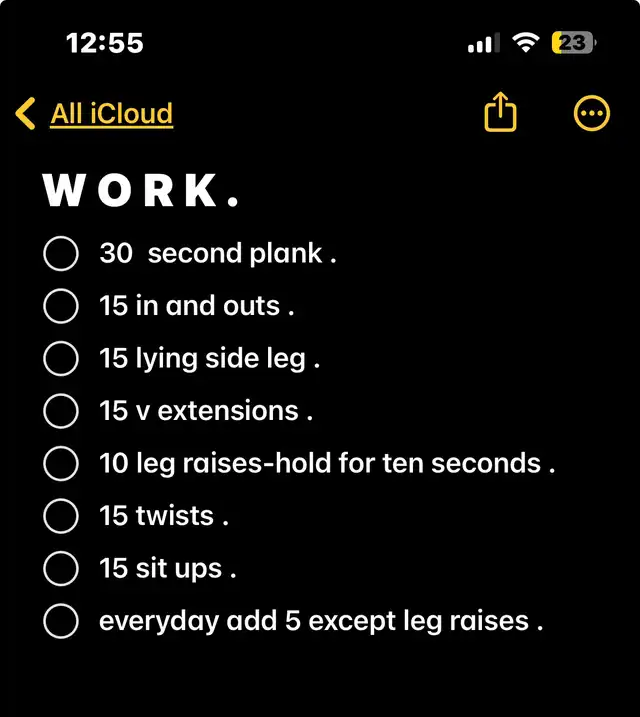Go back to All iCloud
This screenshot has width=640, height=717.
click(95, 114)
